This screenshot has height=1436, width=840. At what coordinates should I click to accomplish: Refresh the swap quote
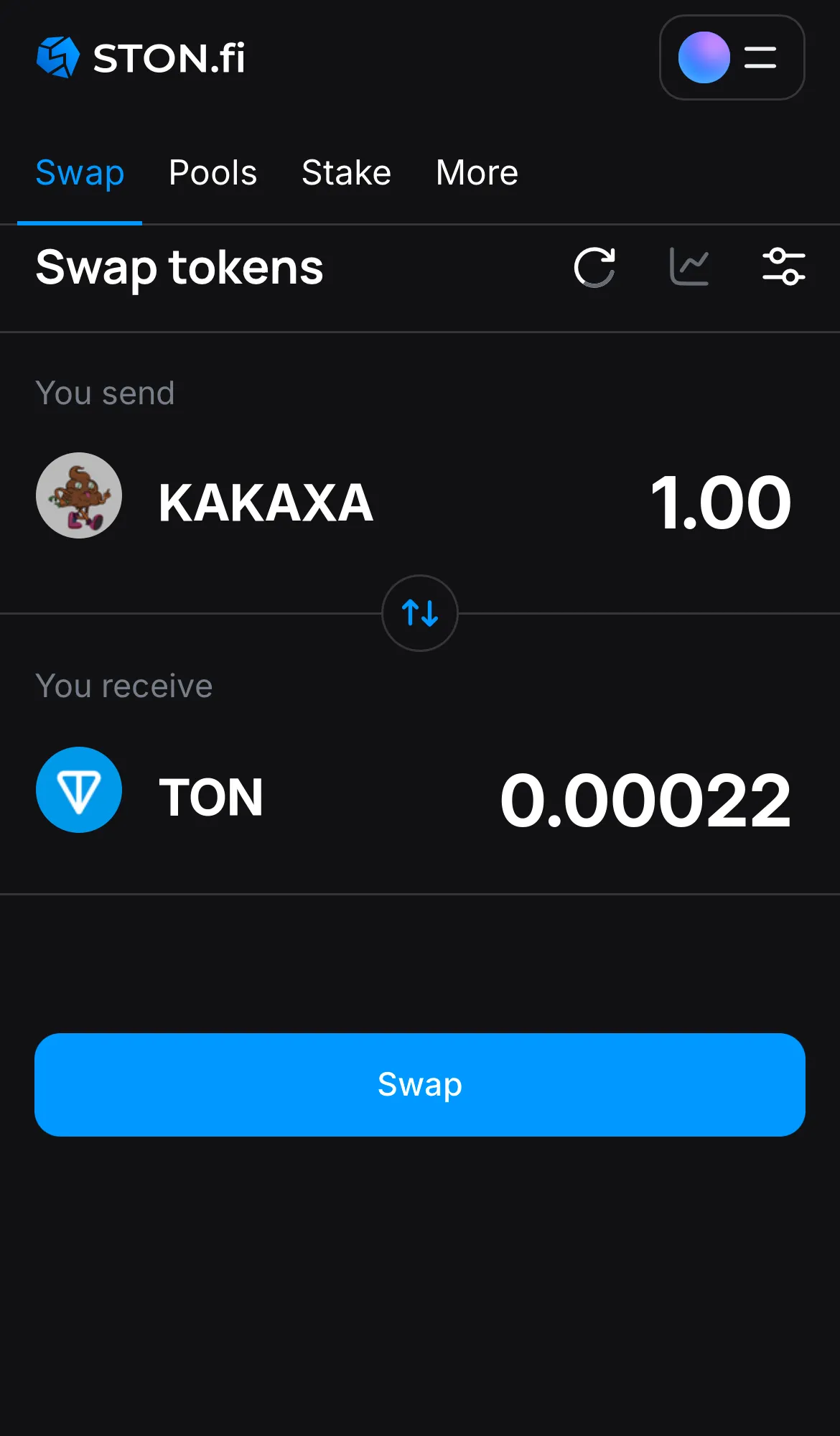(x=594, y=267)
